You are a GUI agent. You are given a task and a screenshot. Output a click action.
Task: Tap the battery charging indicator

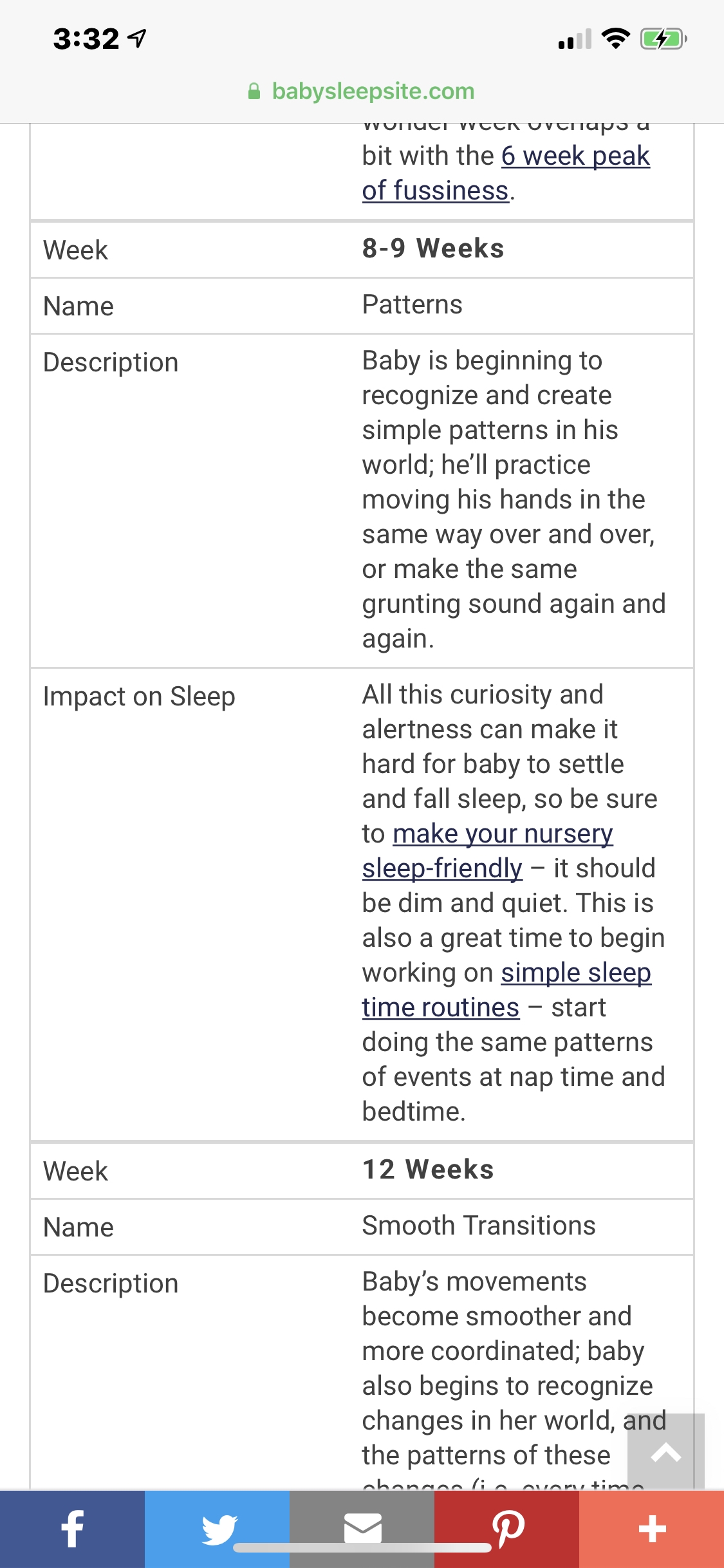point(663,39)
